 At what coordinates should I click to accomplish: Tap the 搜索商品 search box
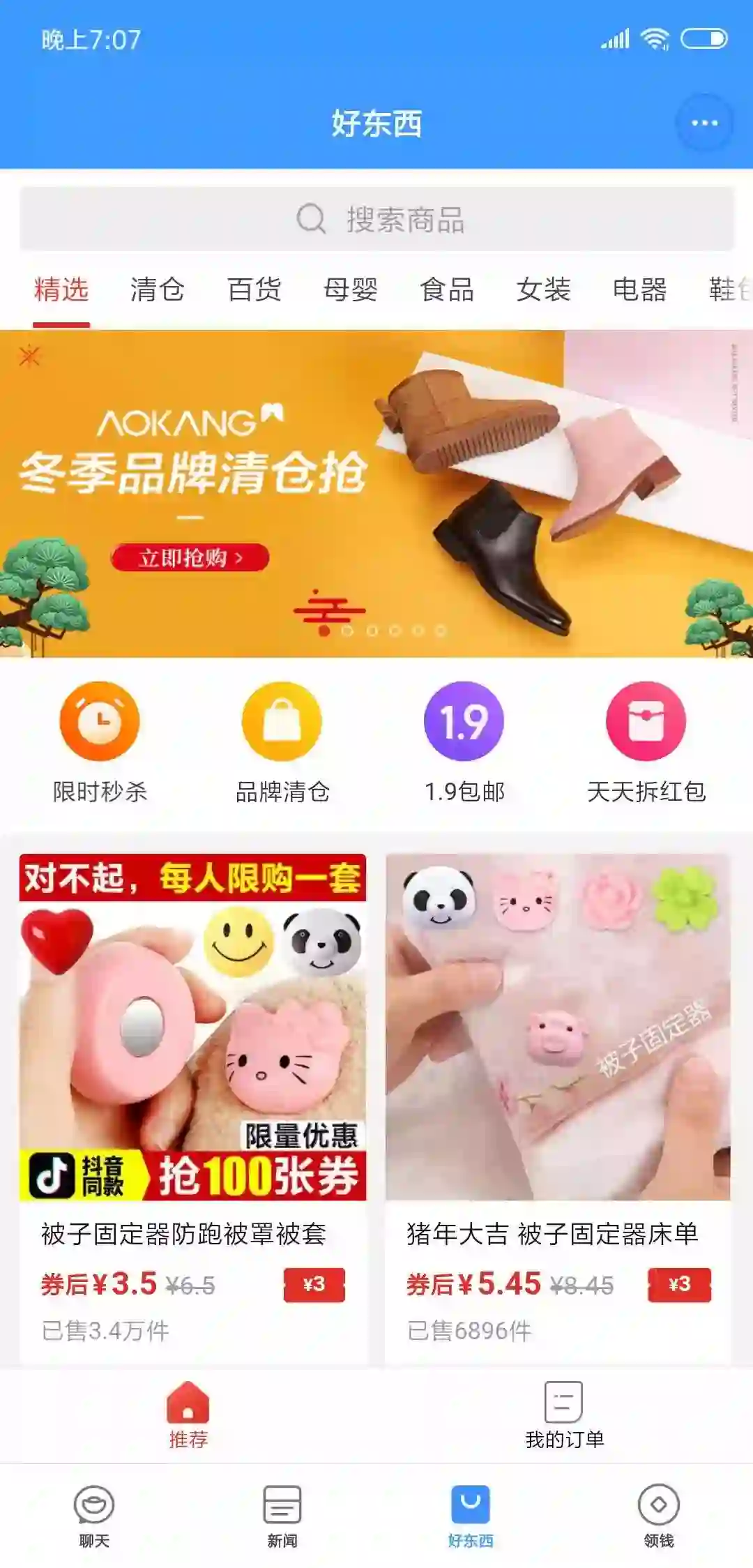coord(376,219)
